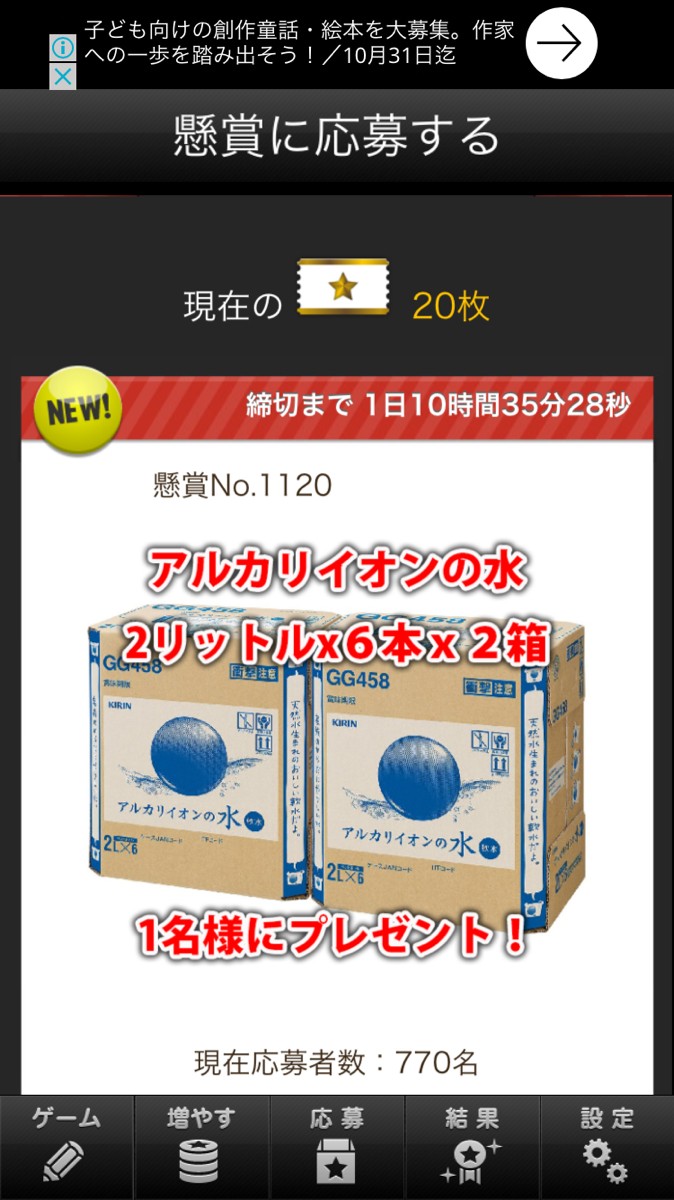Viewport: 674px width, 1200px height.
Task: Tap the ad banner arrow button
Action: [560, 44]
